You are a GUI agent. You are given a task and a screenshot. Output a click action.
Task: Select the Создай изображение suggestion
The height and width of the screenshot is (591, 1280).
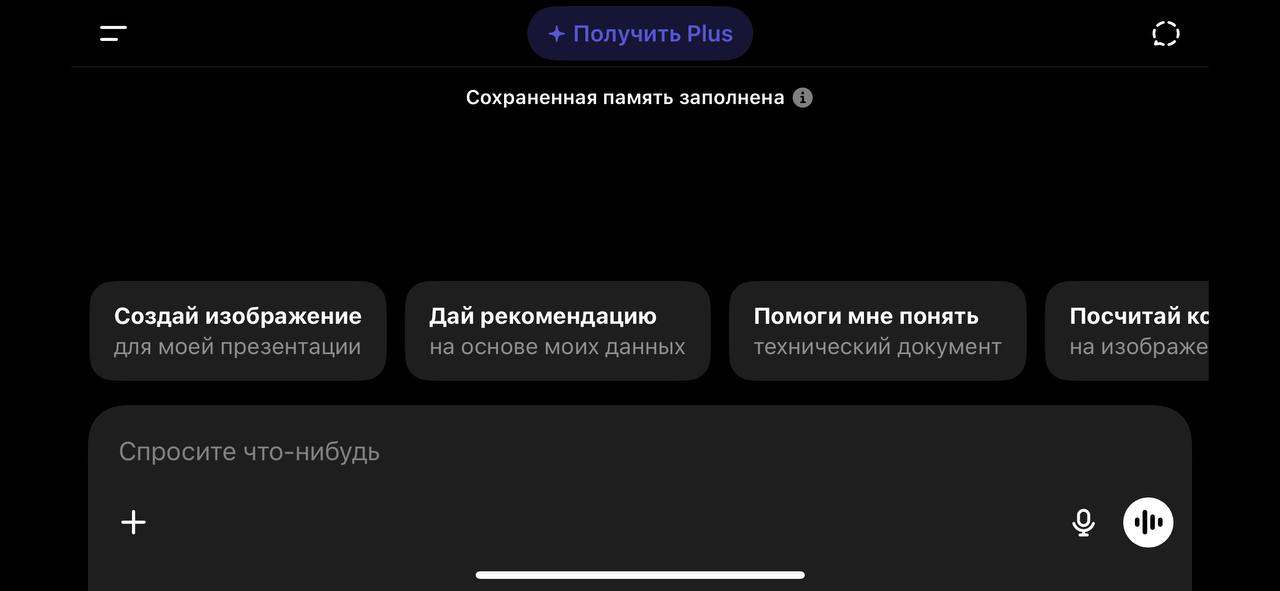point(238,331)
